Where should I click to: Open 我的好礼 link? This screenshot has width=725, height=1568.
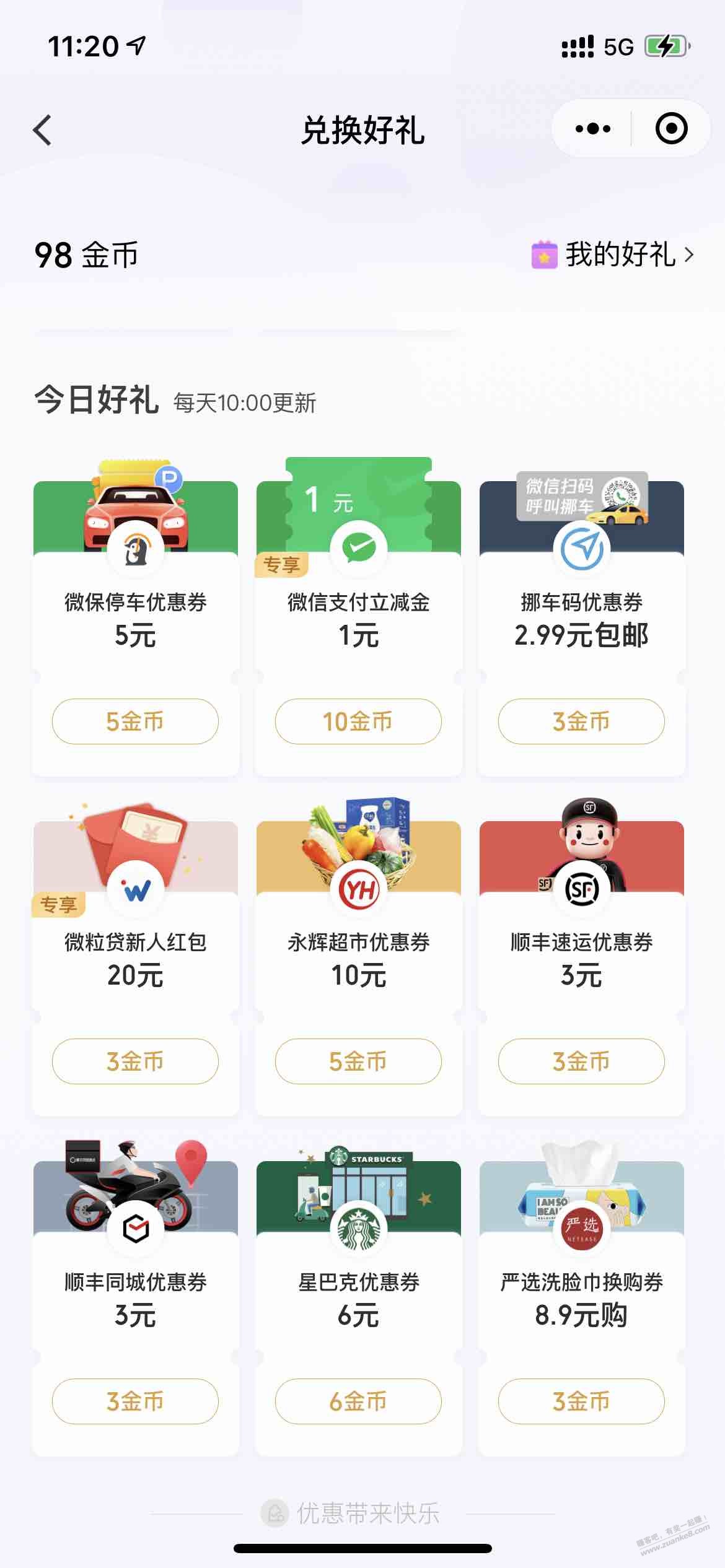613,255
